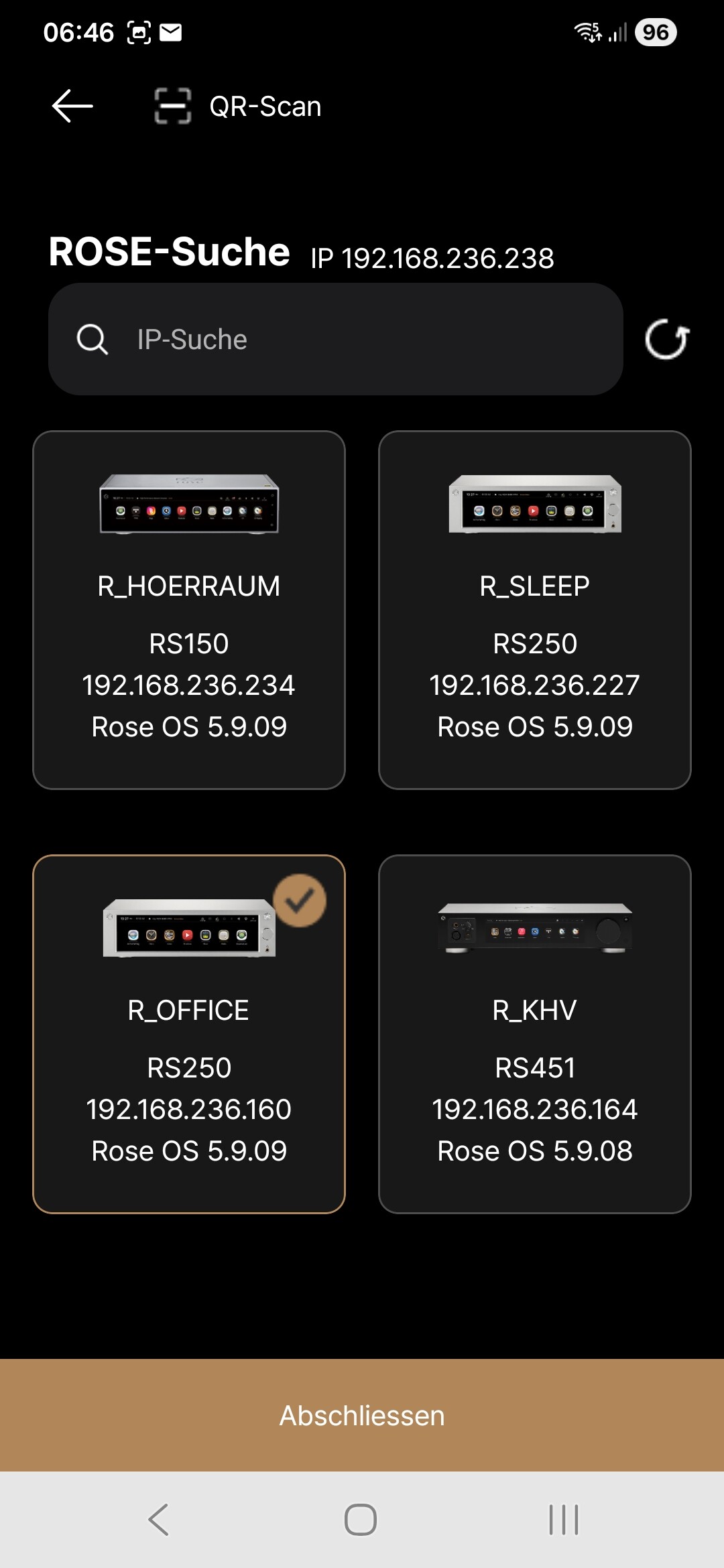
Task: Go back using the top arrow
Action: pyautogui.click(x=72, y=106)
